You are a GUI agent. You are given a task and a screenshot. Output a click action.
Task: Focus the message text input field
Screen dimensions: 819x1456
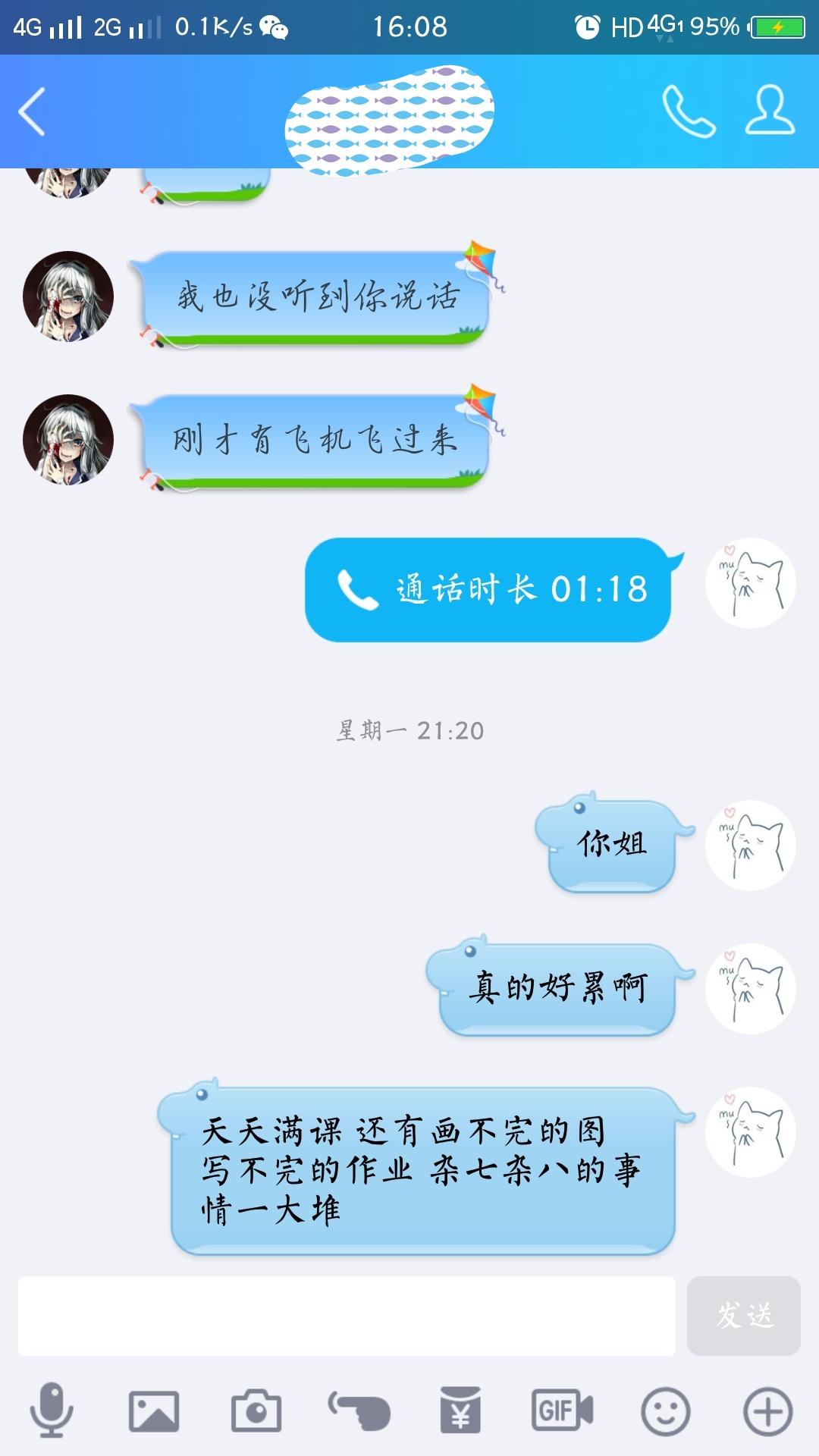coord(347,1316)
